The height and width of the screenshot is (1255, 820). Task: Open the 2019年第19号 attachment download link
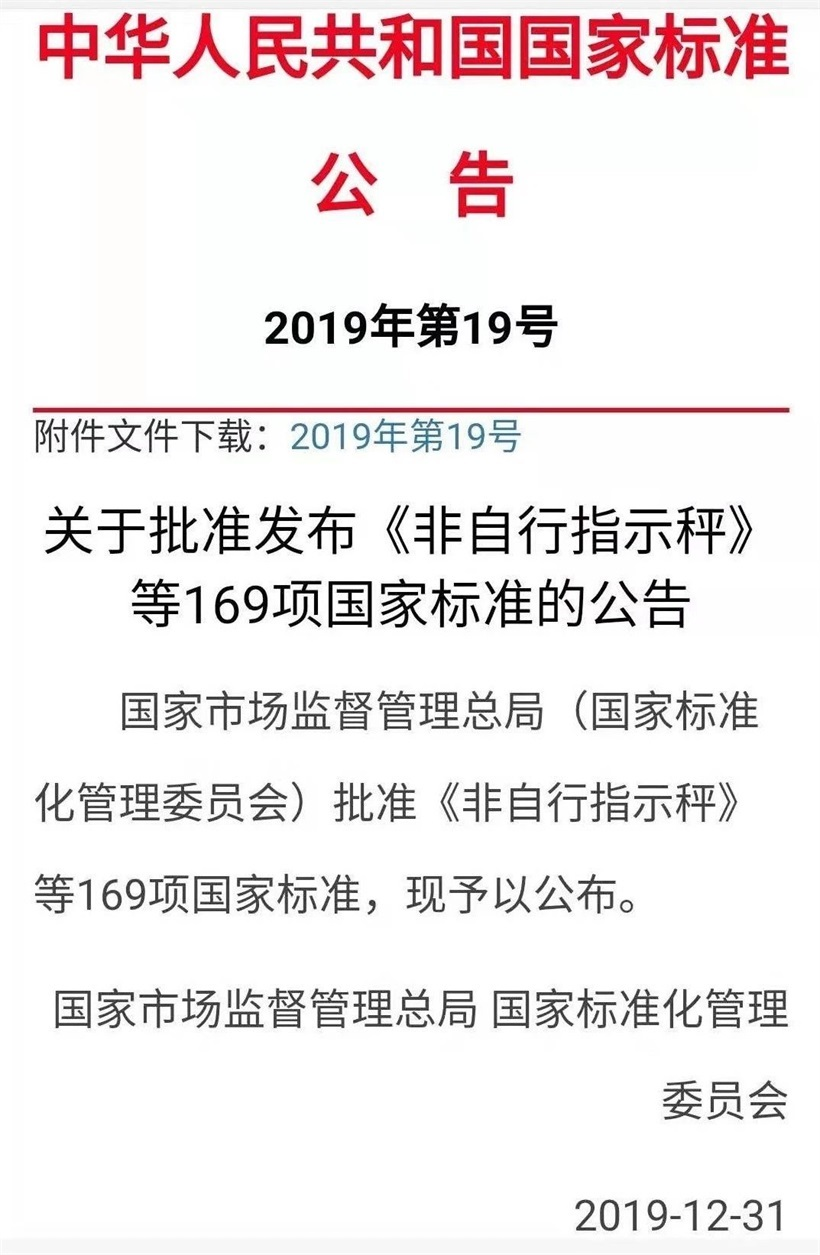pos(405,437)
